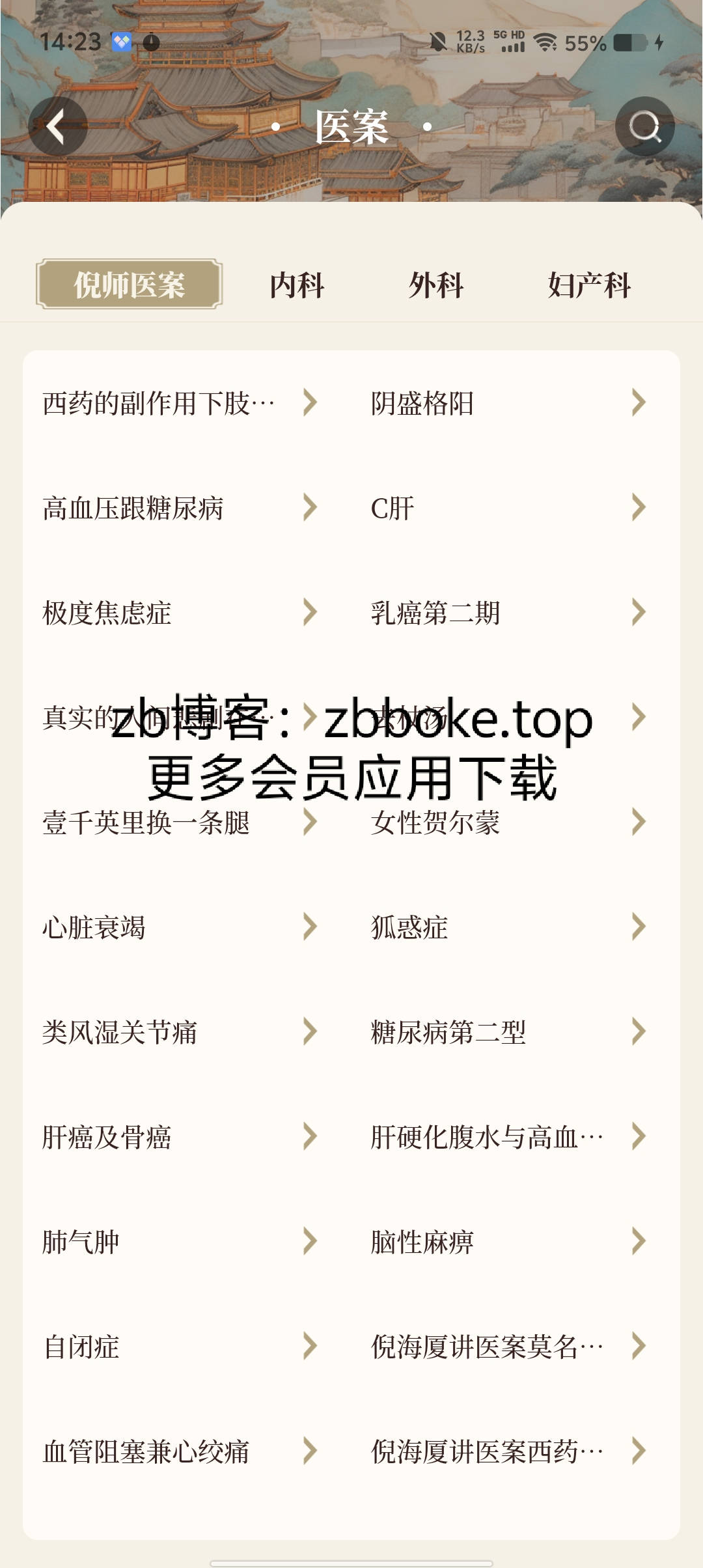Go back using the arrow button
The width and height of the screenshot is (703, 1568).
click(57, 126)
